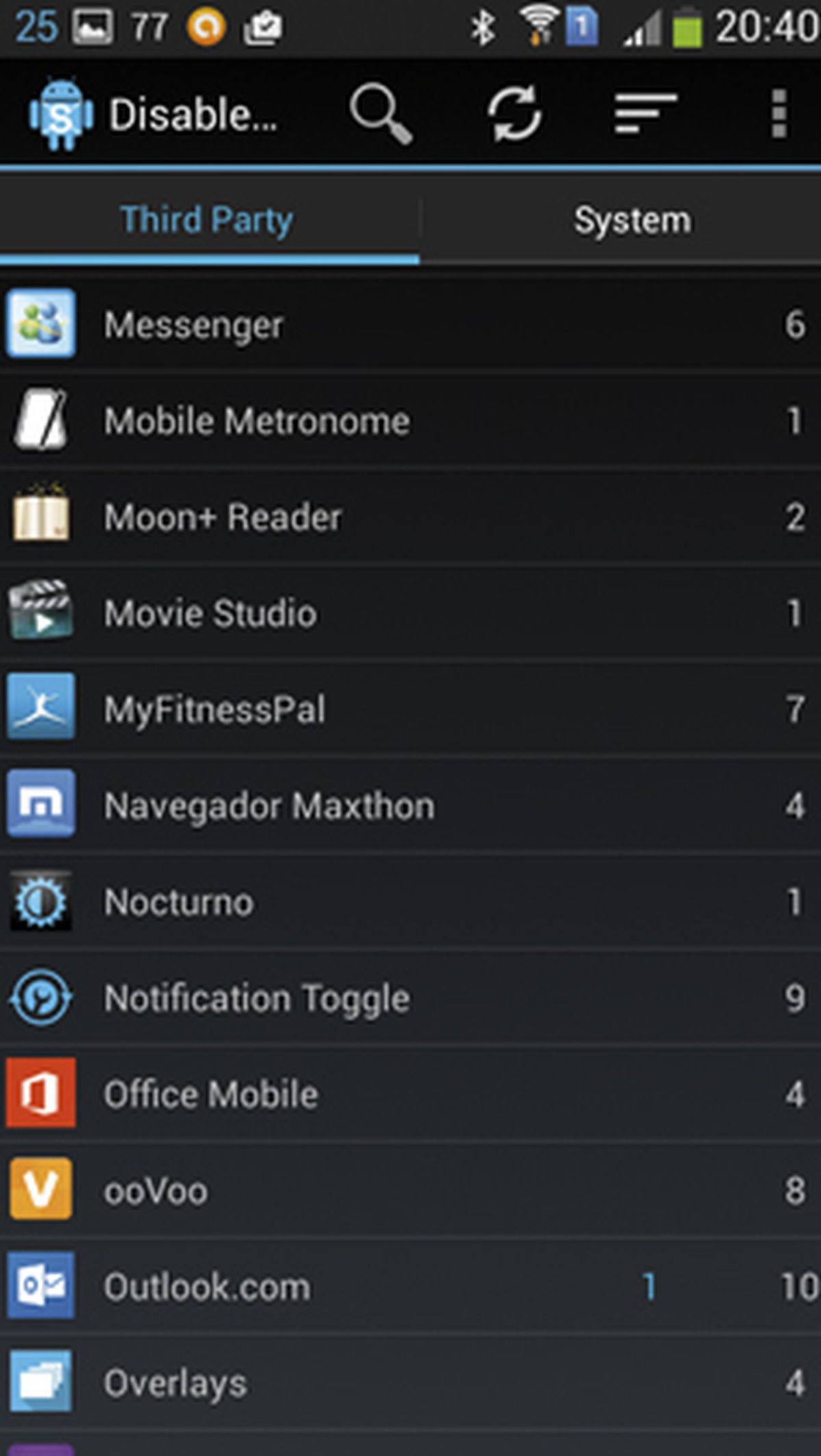821x1456 pixels.
Task: Tap the highlighted count next to Outlook.com
Action: pyautogui.click(x=648, y=1286)
